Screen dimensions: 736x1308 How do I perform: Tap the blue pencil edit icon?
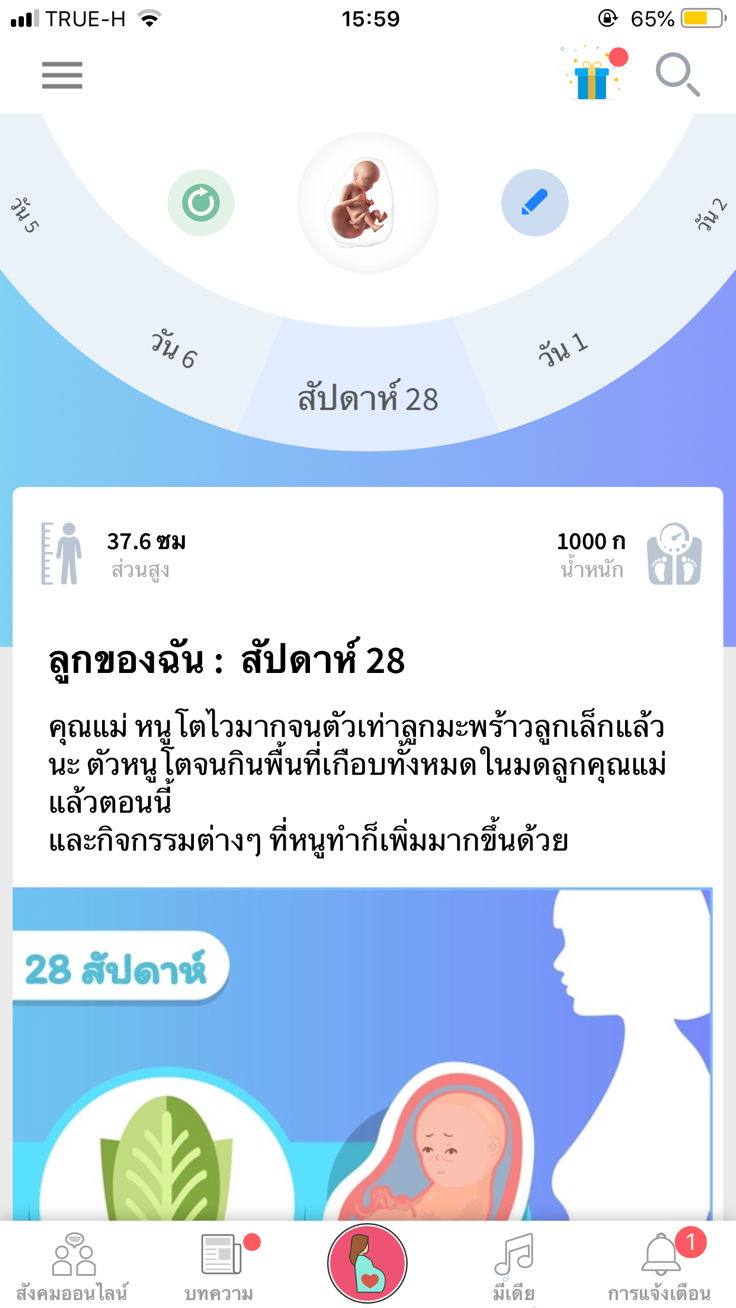(534, 203)
